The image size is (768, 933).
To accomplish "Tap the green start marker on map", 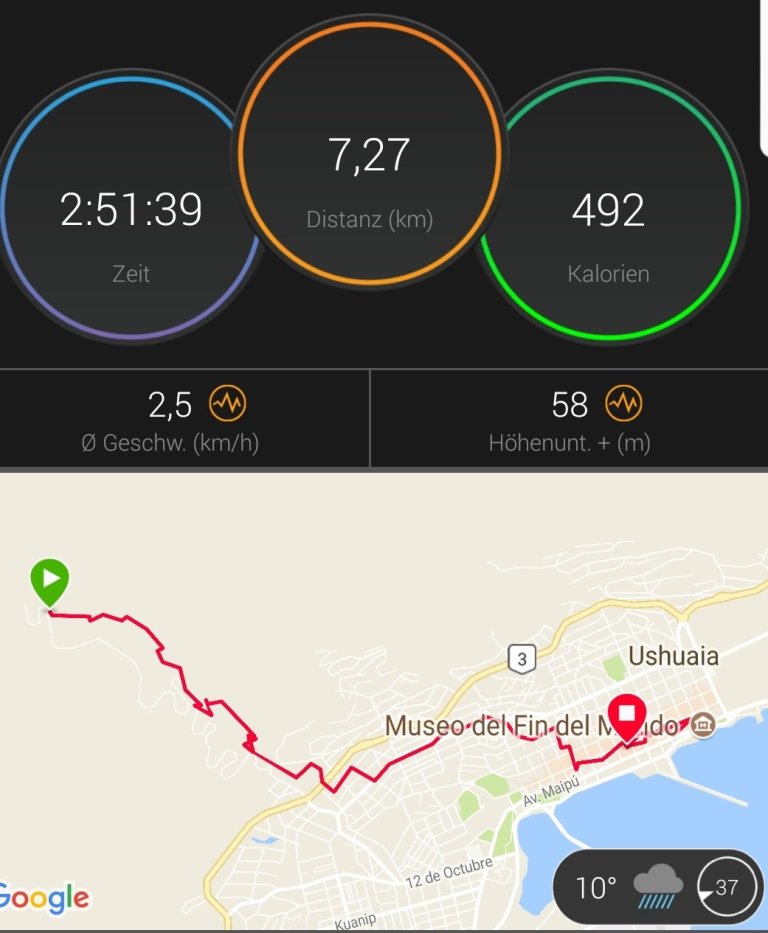I will tap(49, 580).
